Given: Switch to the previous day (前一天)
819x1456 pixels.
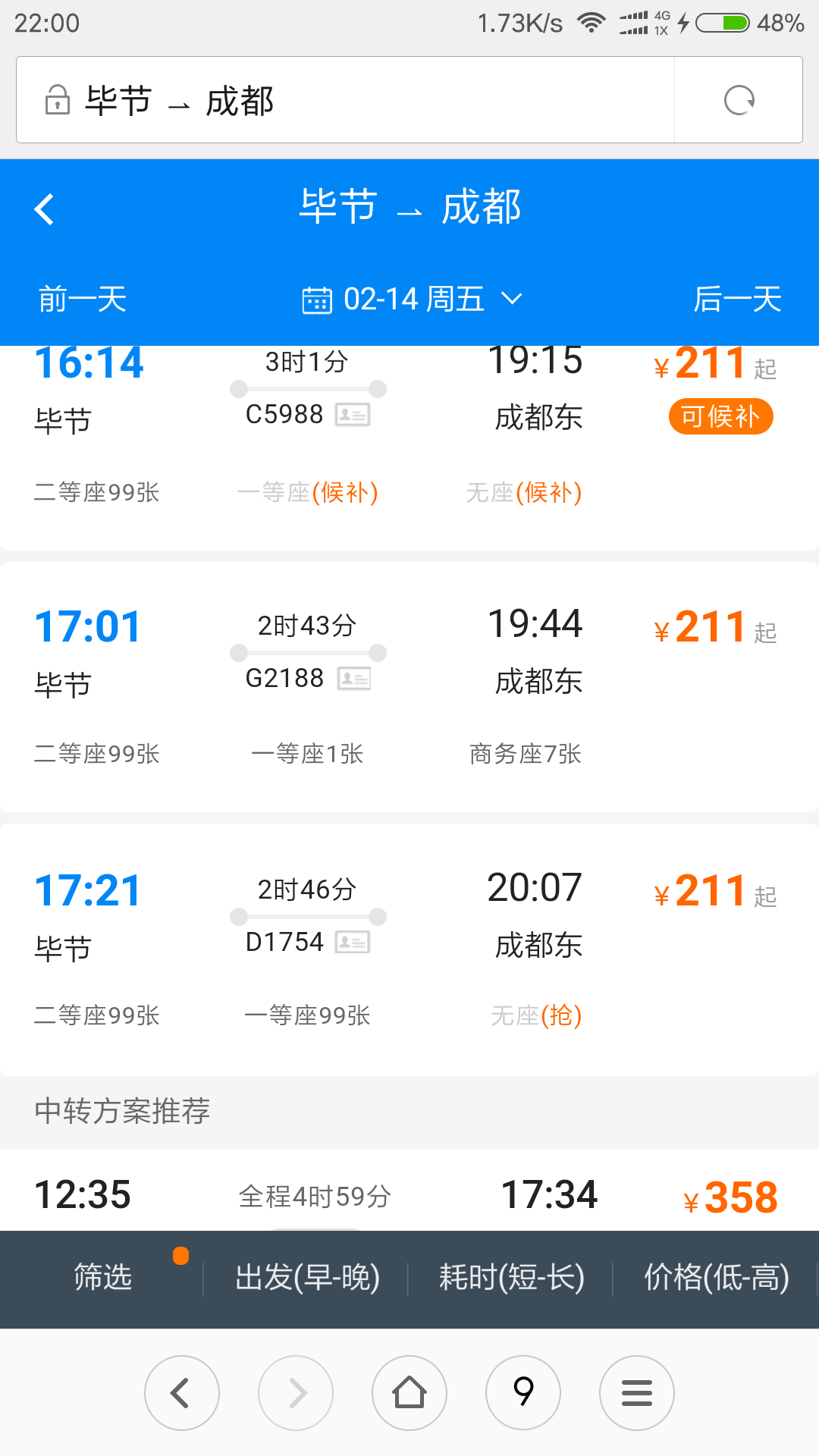Looking at the screenshot, I should (83, 299).
